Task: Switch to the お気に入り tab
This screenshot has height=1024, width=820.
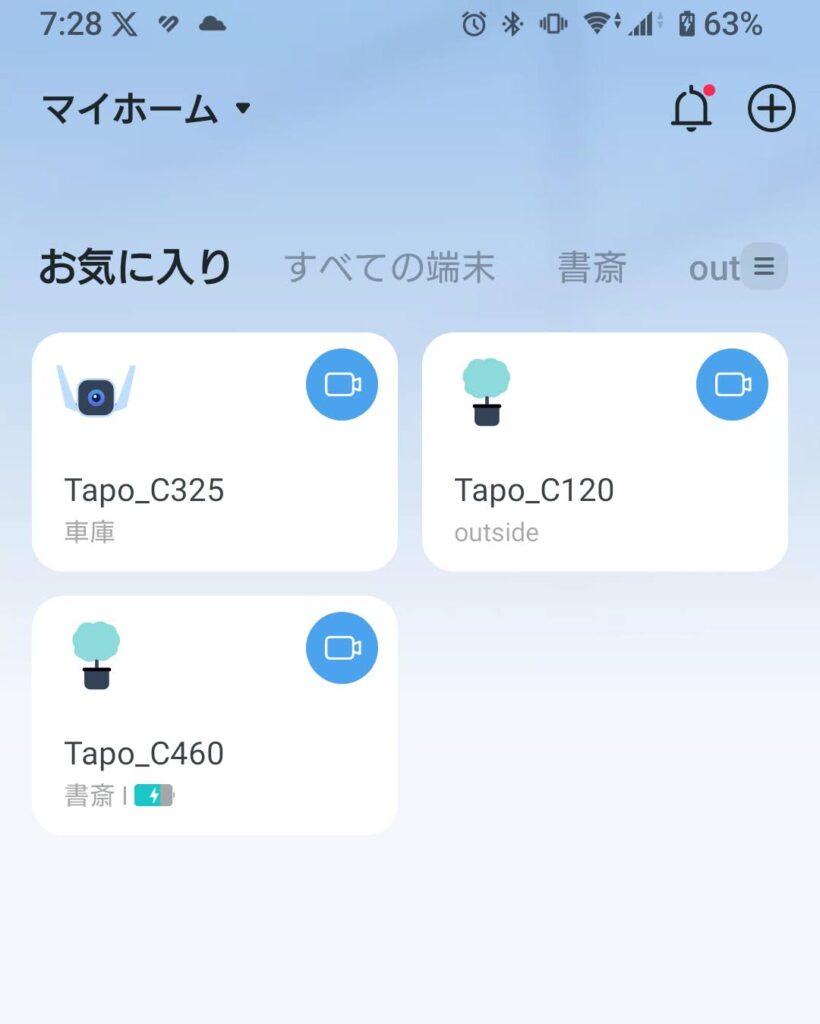Action: click(x=135, y=267)
